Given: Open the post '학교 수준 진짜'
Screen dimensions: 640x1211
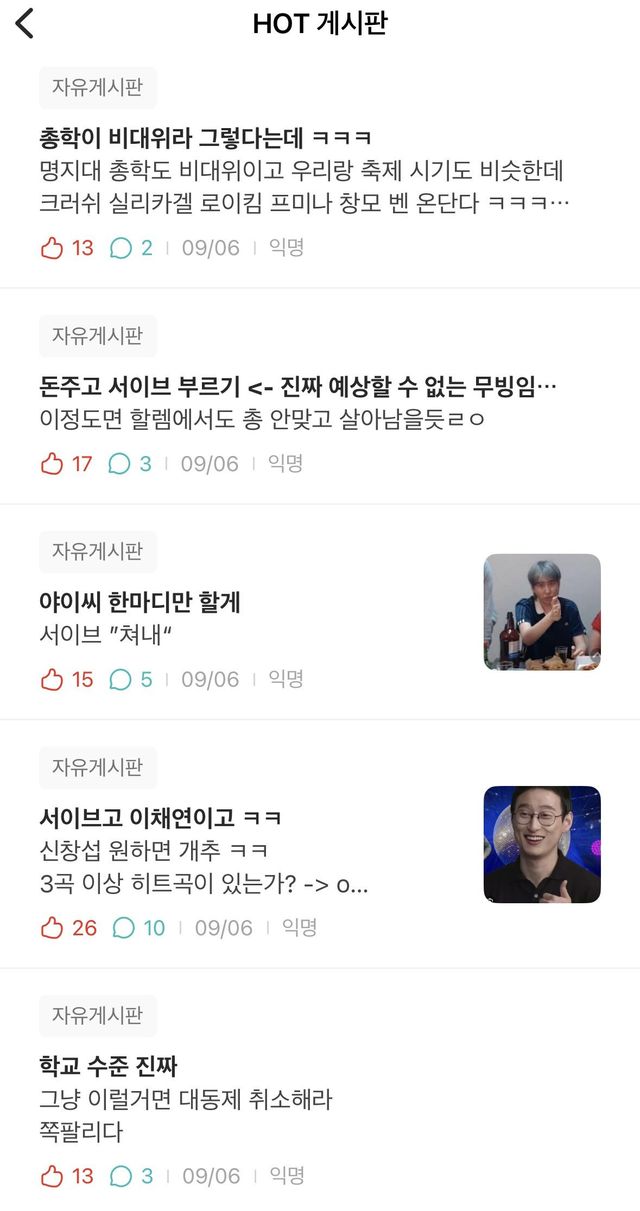Looking at the screenshot, I should [x=109, y=1065].
